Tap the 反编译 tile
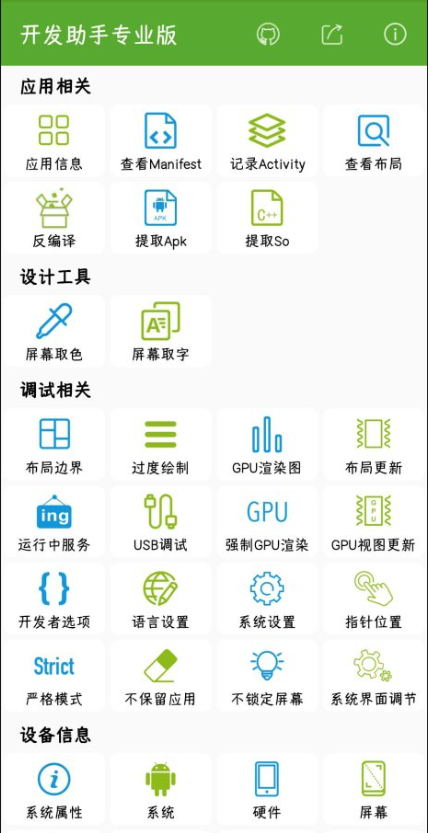 tap(54, 218)
